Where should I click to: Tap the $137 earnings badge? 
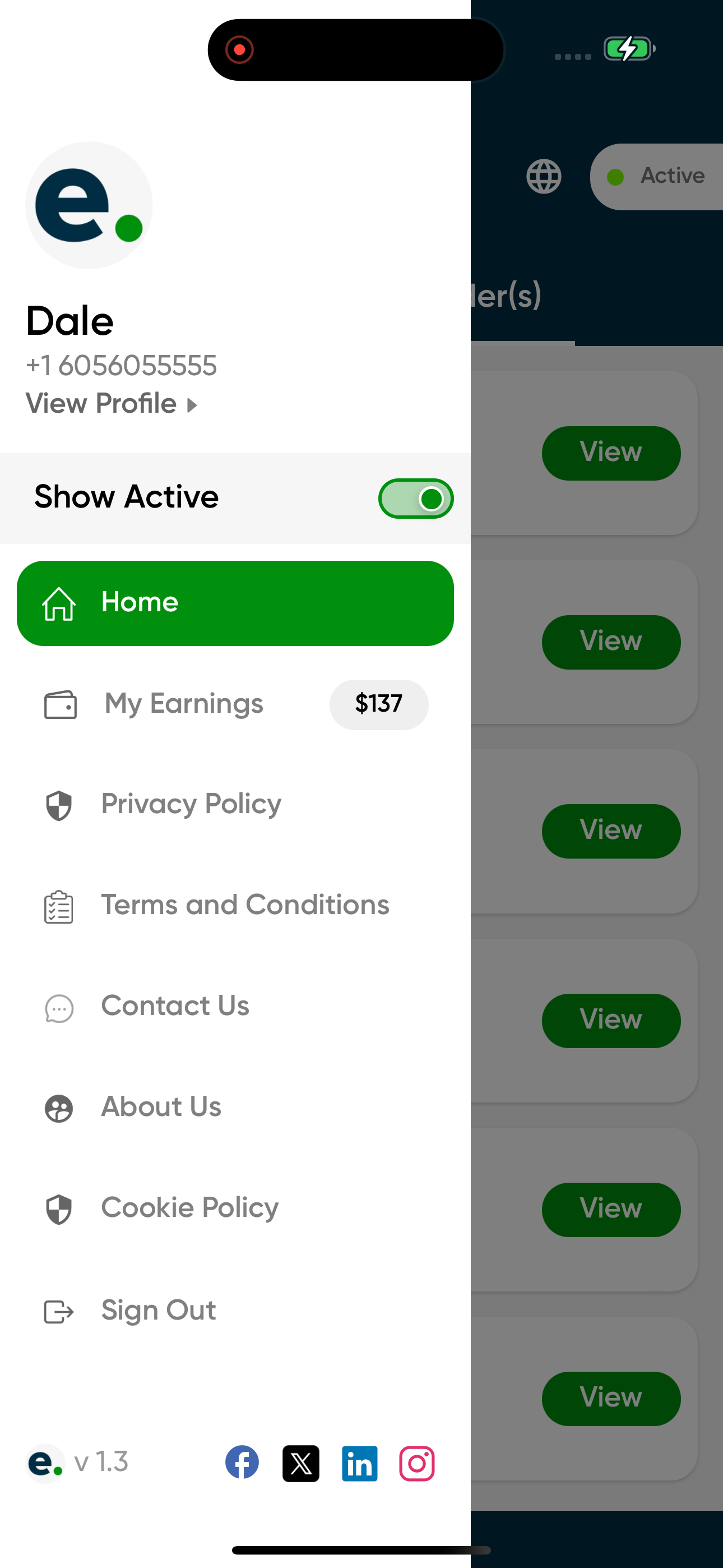point(378,704)
